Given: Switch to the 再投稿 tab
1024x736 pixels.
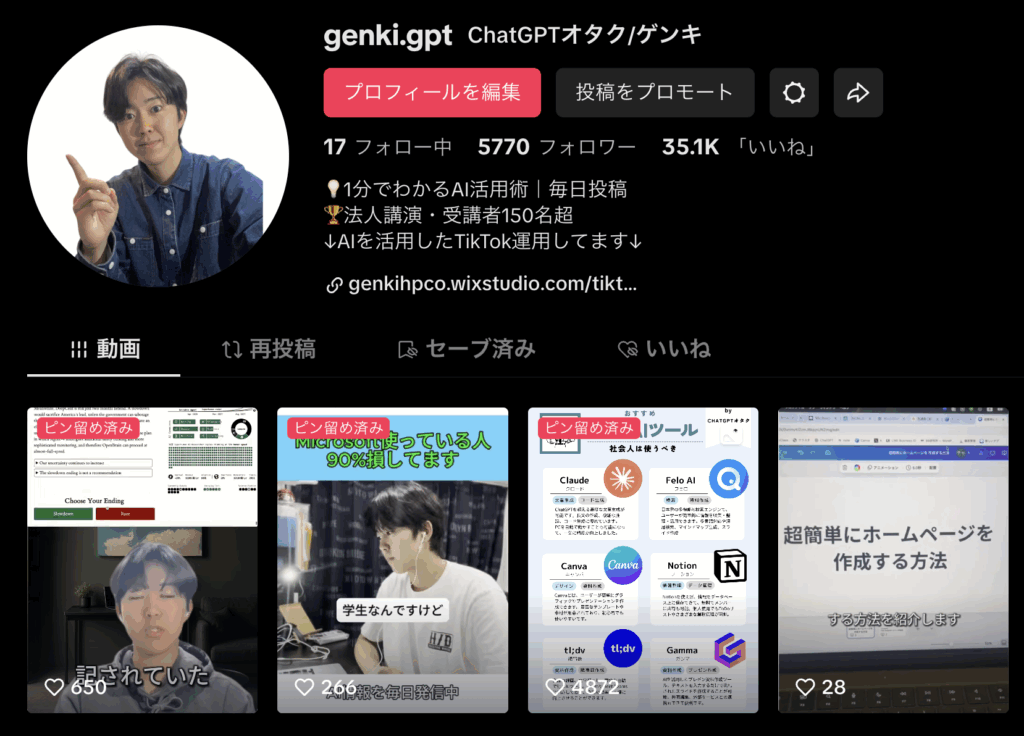Looking at the screenshot, I should pos(268,349).
